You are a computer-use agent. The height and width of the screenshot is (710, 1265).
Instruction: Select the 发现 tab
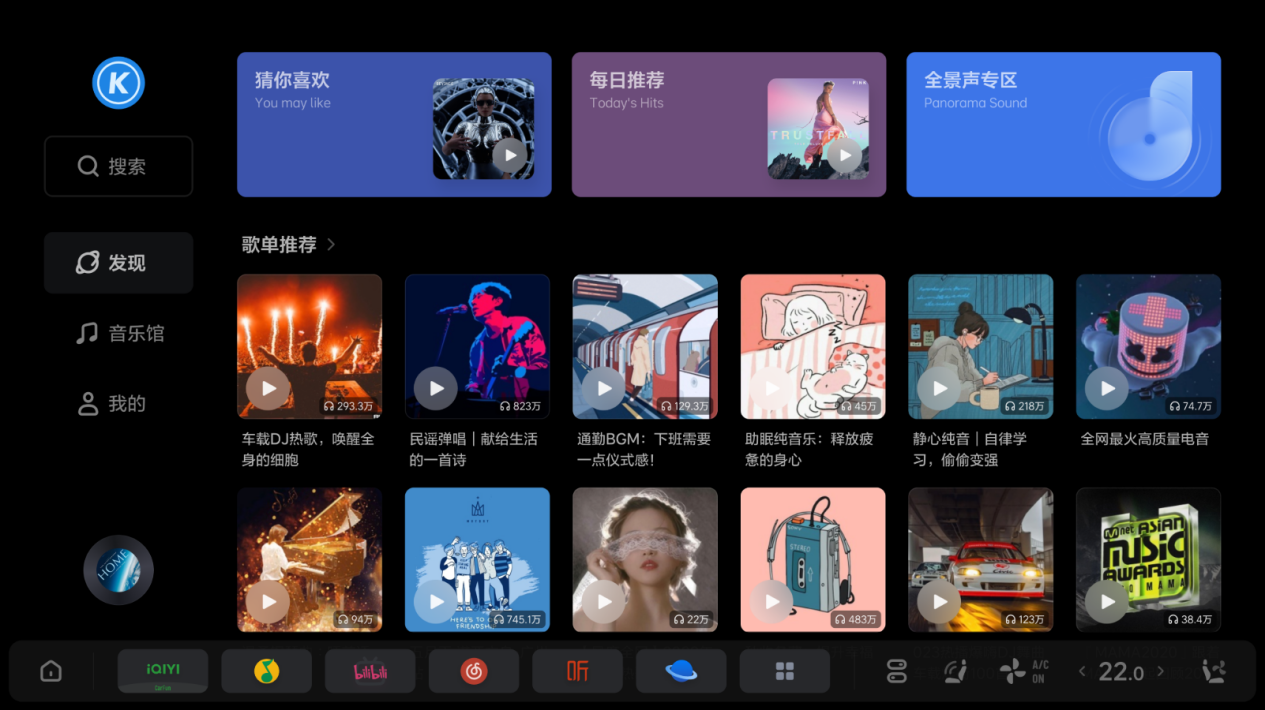(118, 263)
